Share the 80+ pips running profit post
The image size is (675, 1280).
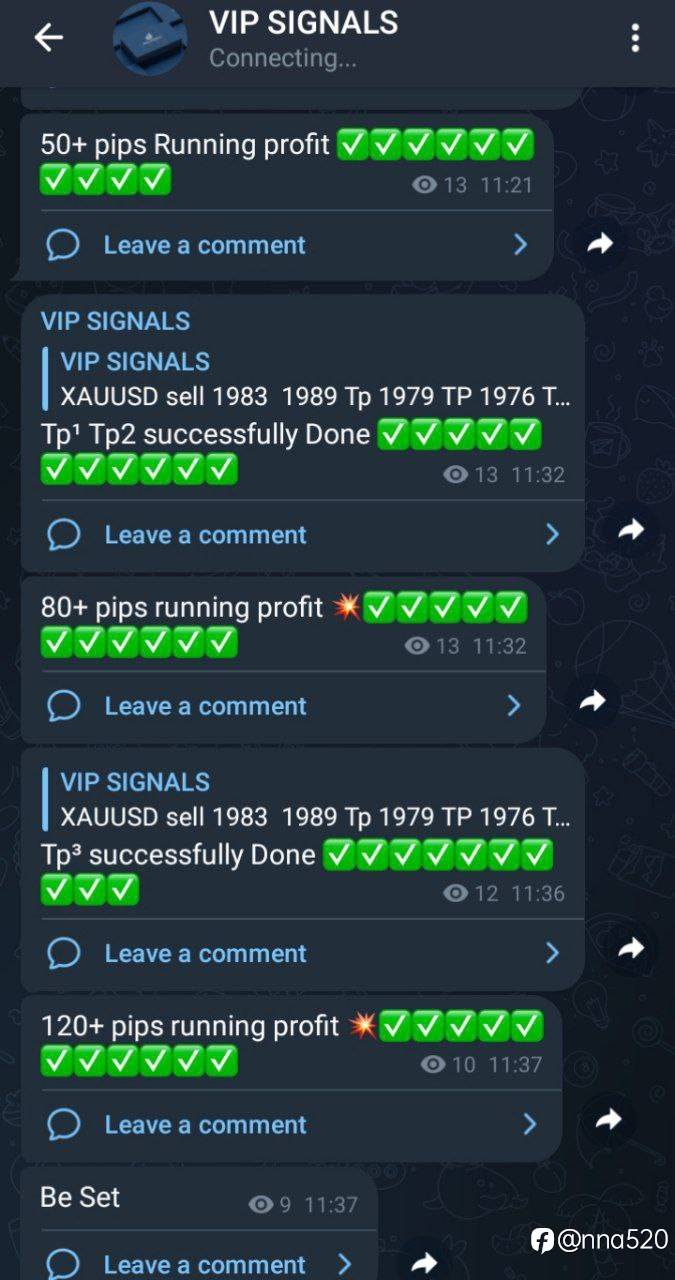[x=593, y=701]
